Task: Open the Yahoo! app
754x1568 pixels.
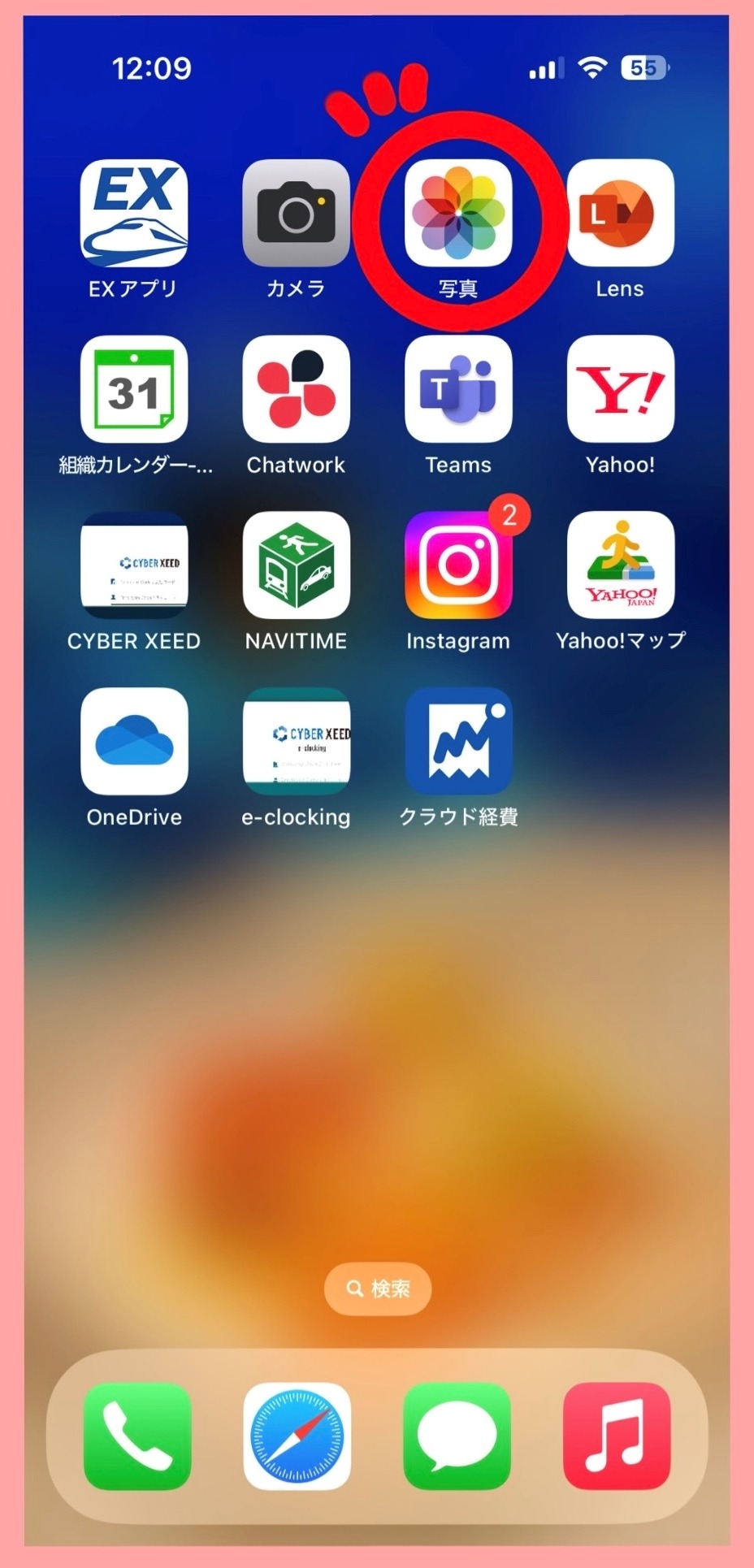Action: click(620, 389)
